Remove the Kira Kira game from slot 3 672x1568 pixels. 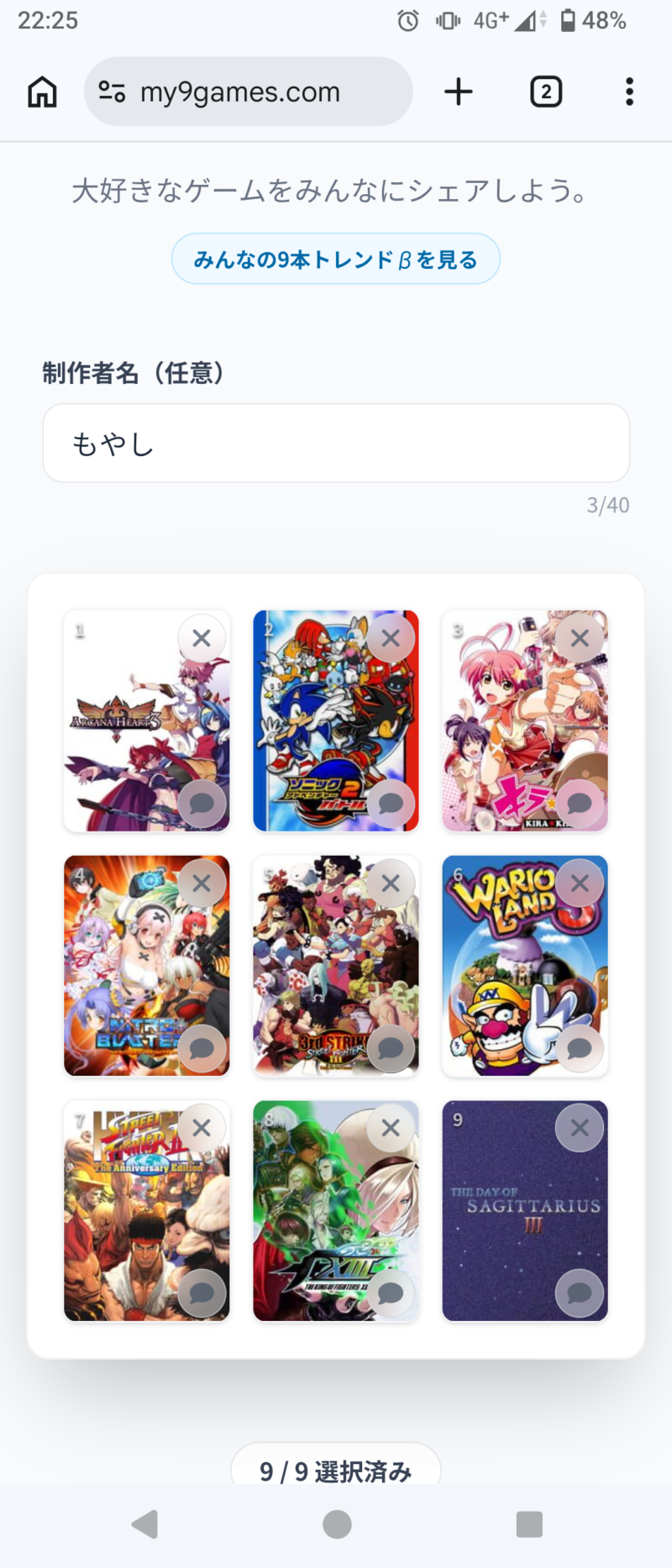[580, 638]
